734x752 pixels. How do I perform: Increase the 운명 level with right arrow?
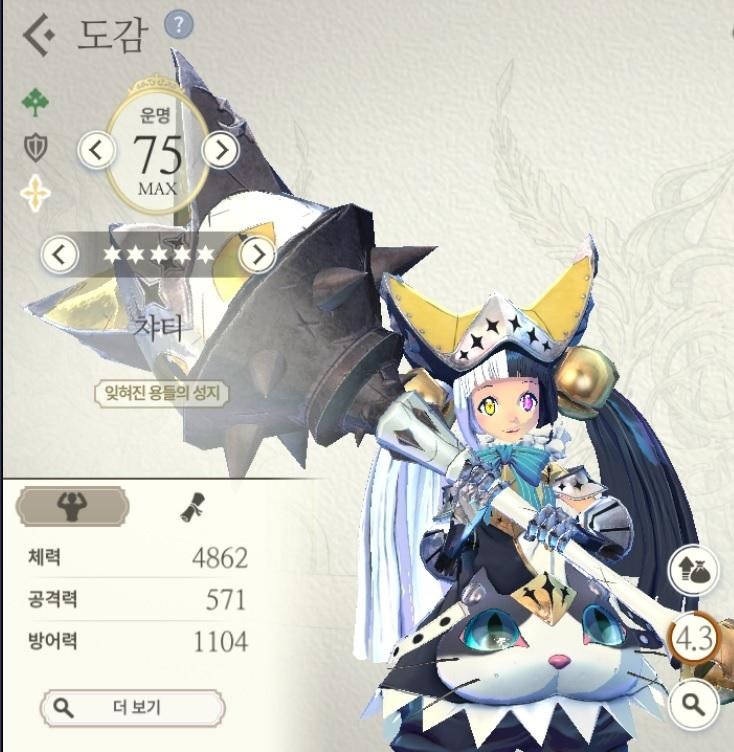coord(220,151)
